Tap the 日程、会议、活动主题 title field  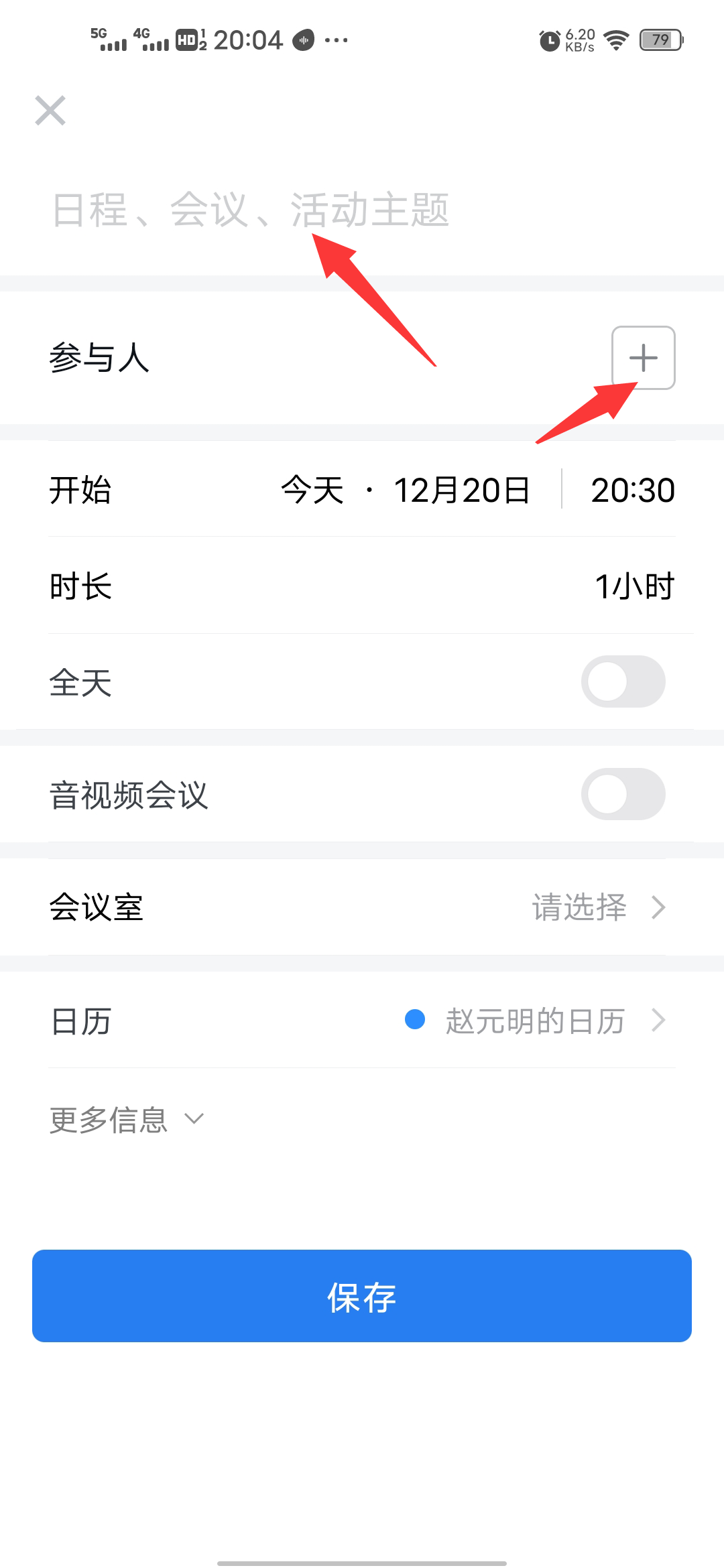click(251, 210)
